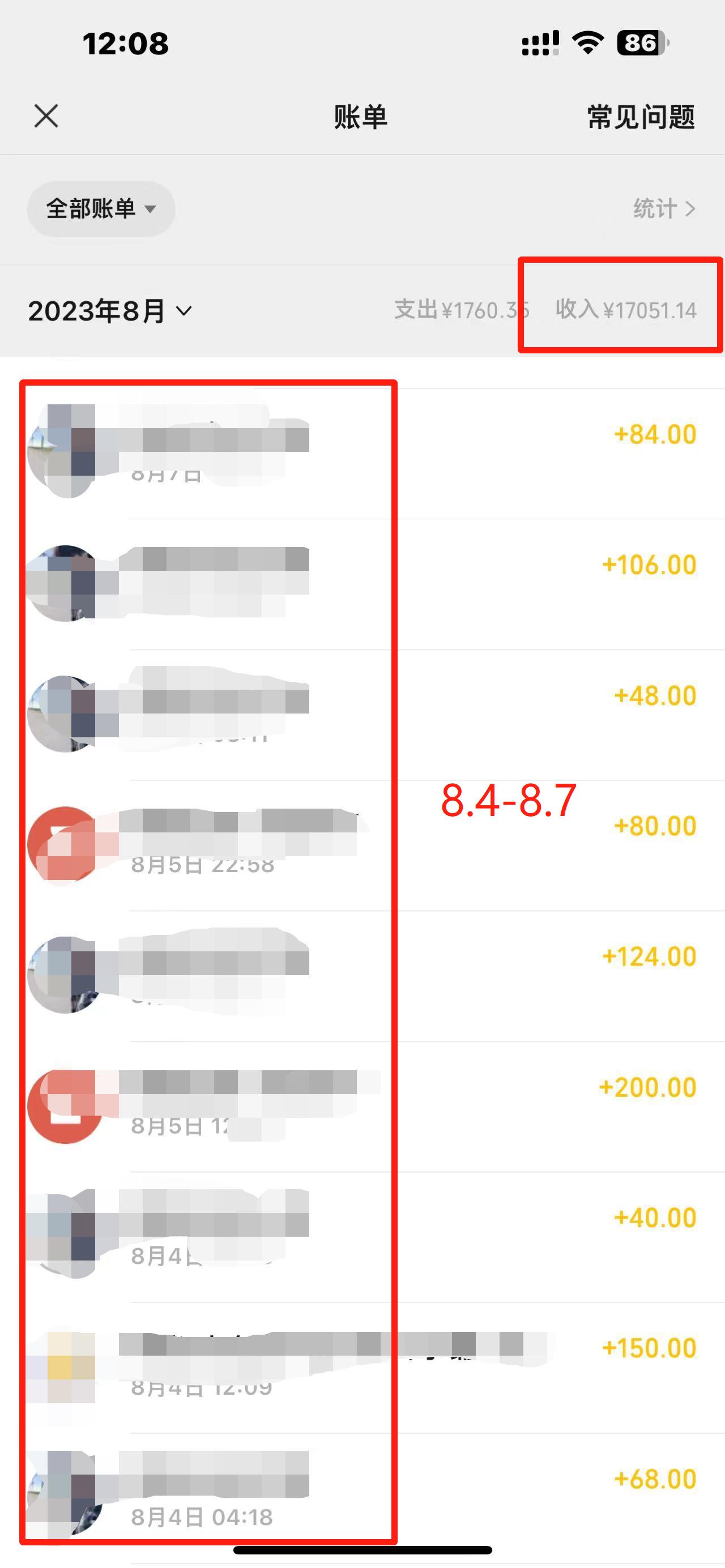The width and height of the screenshot is (725, 1568).
Task: Change the month from 2023年8月
Action: click(109, 311)
